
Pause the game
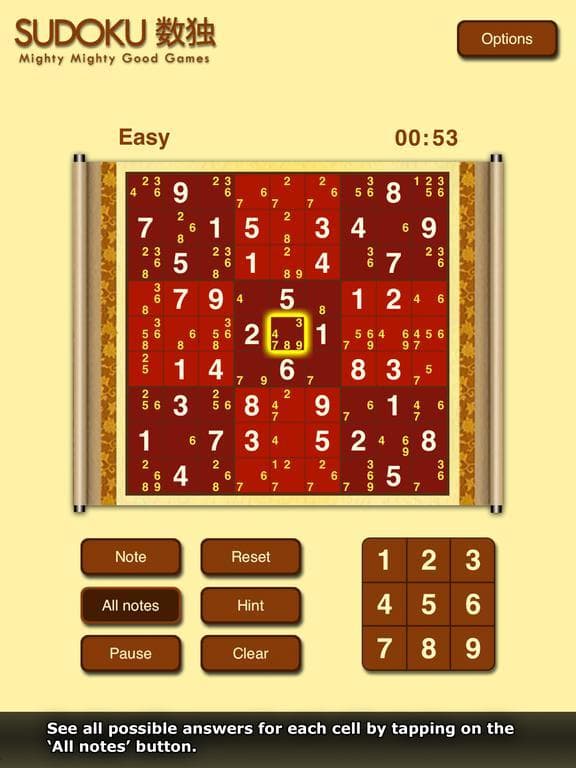[x=131, y=653]
